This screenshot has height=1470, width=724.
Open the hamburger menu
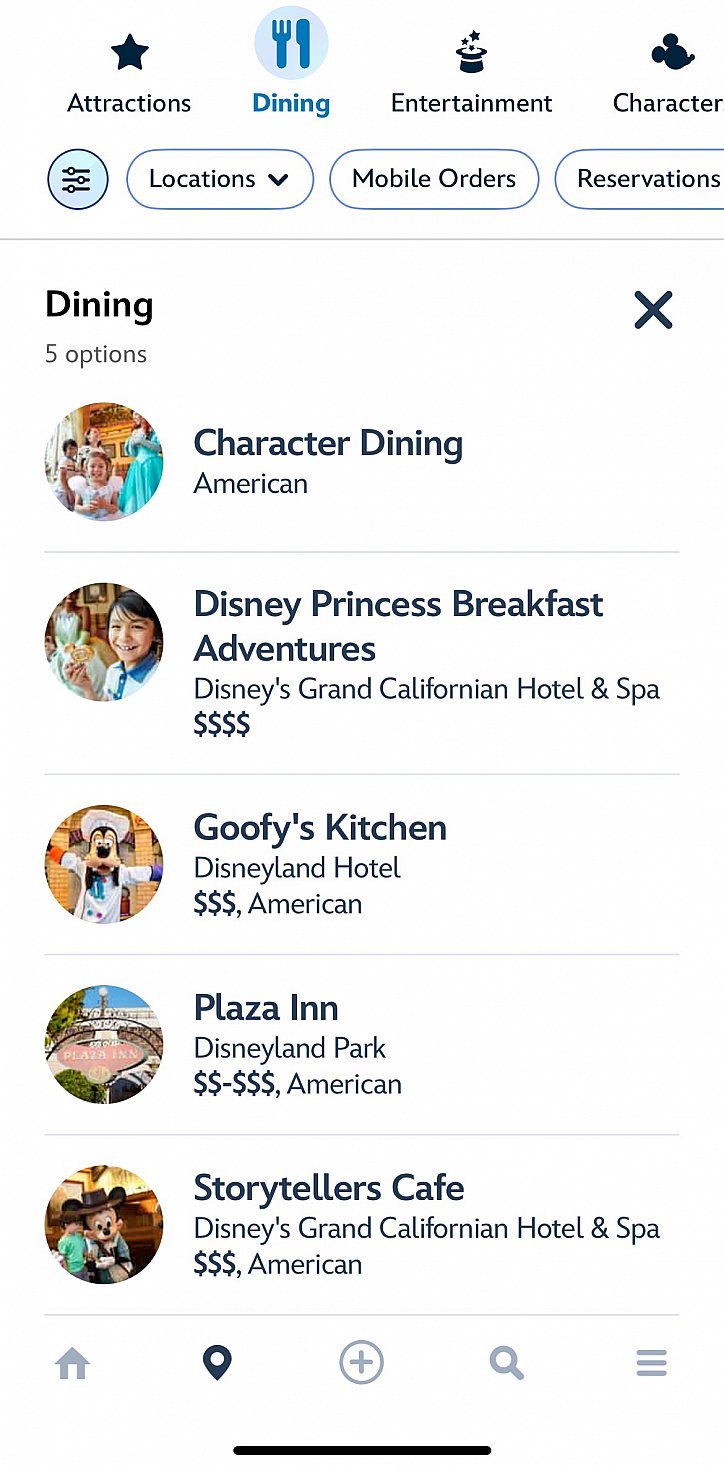click(651, 1363)
